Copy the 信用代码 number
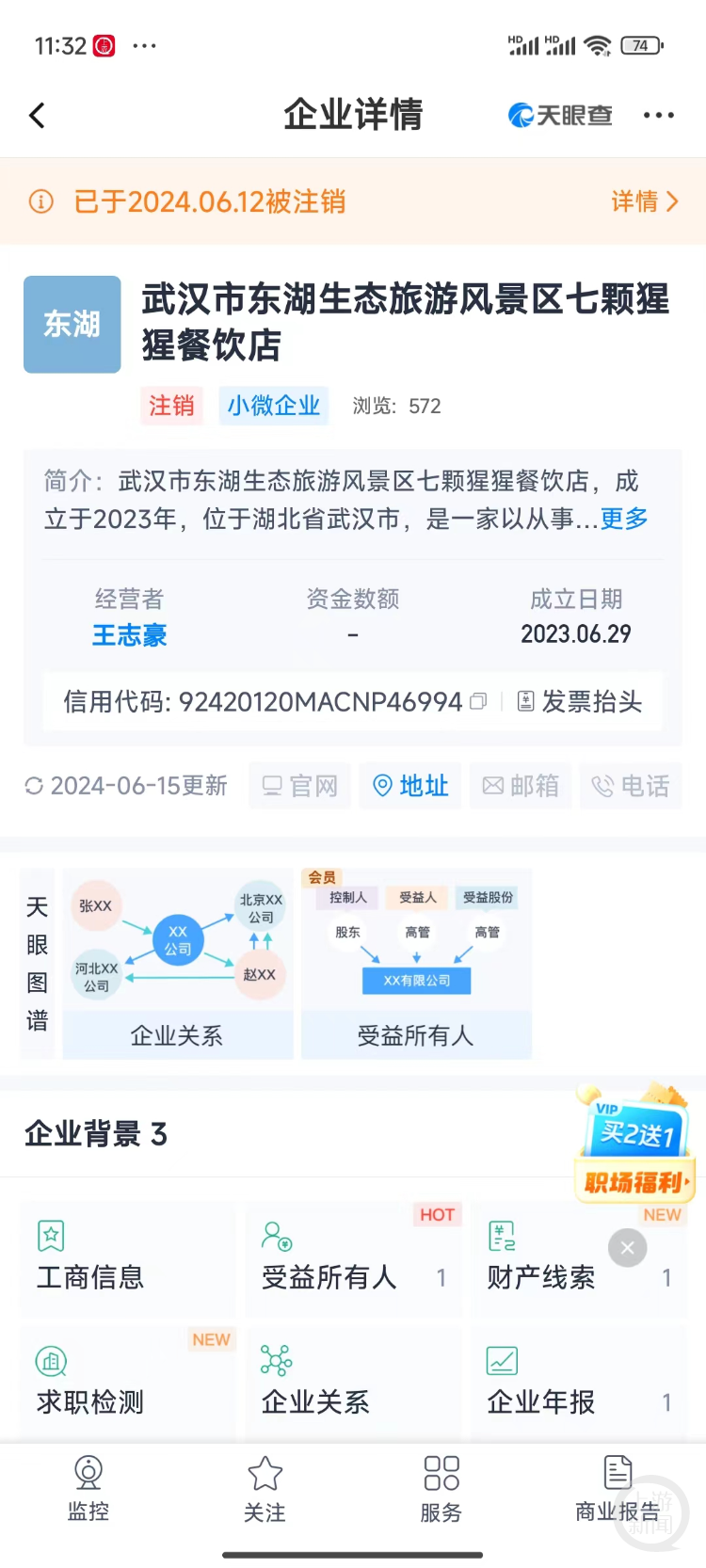706x1568 pixels. [x=478, y=701]
